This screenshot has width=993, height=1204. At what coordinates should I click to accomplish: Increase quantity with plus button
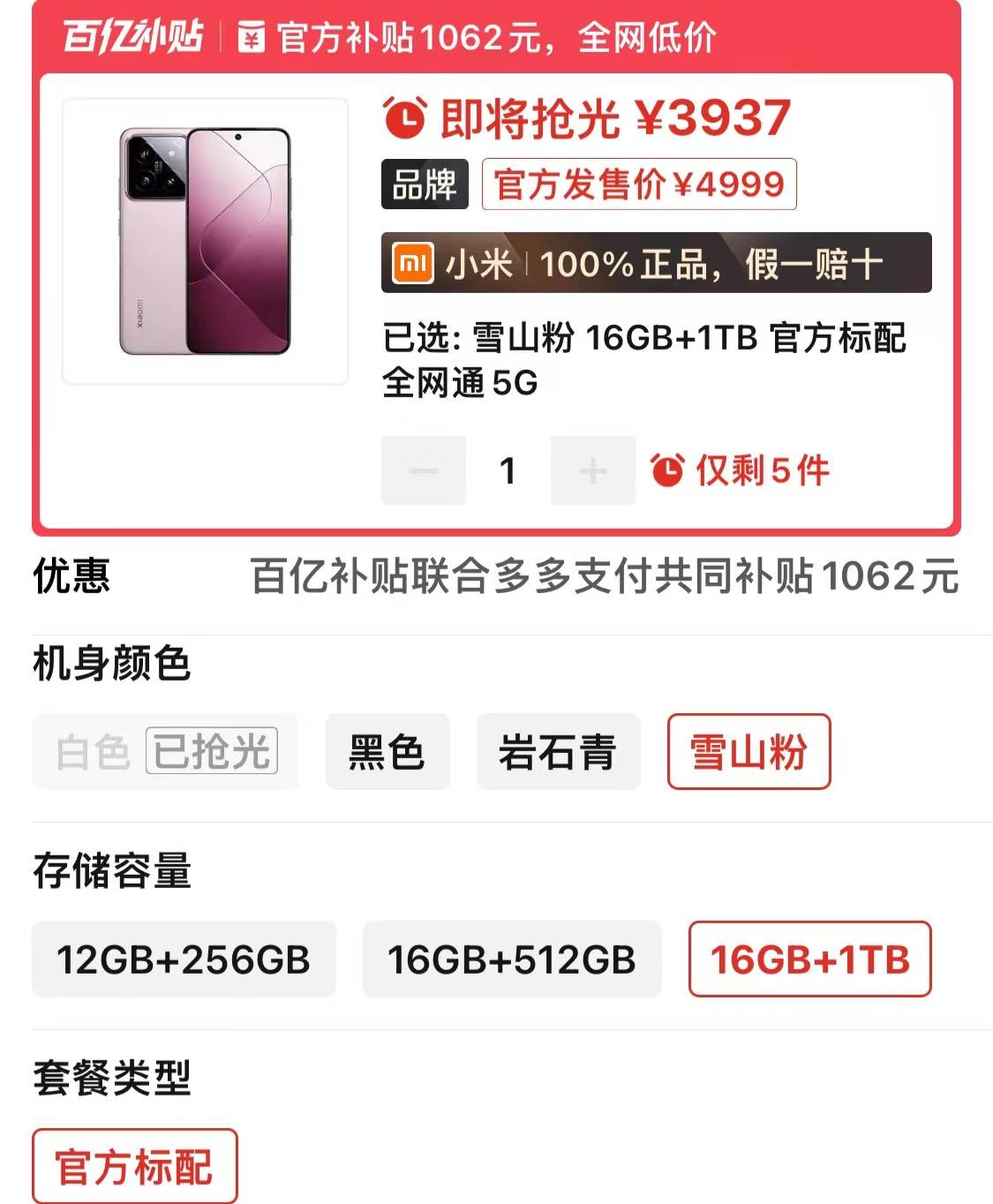[x=592, y=470]
